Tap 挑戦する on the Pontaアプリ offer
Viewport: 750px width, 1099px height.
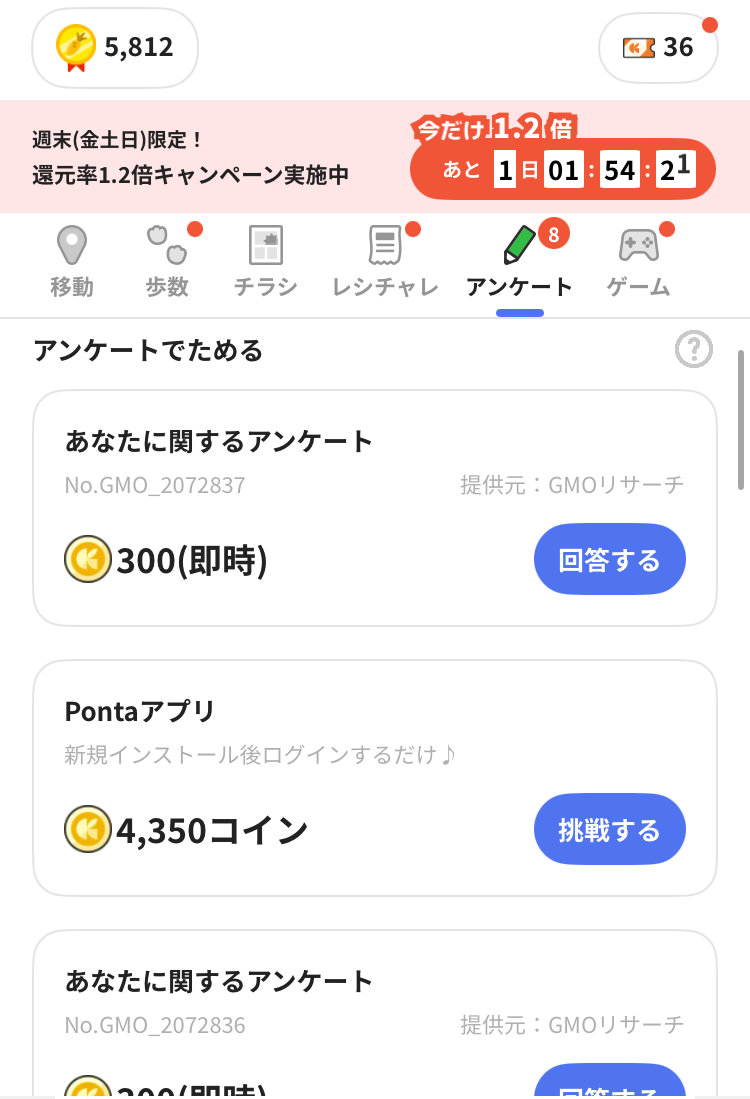pos(610,829)
